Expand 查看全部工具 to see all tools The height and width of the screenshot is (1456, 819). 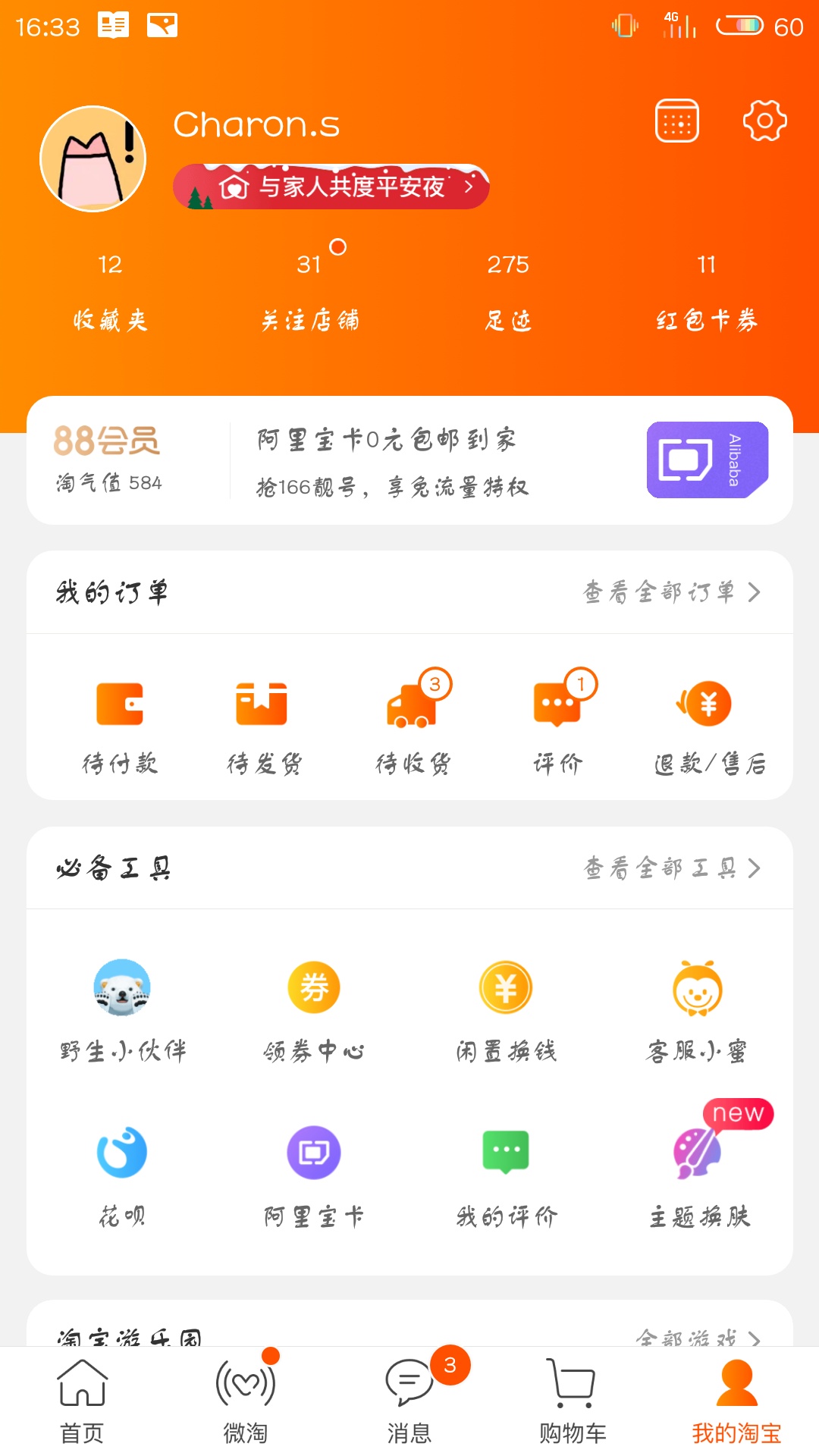(670, 868)
